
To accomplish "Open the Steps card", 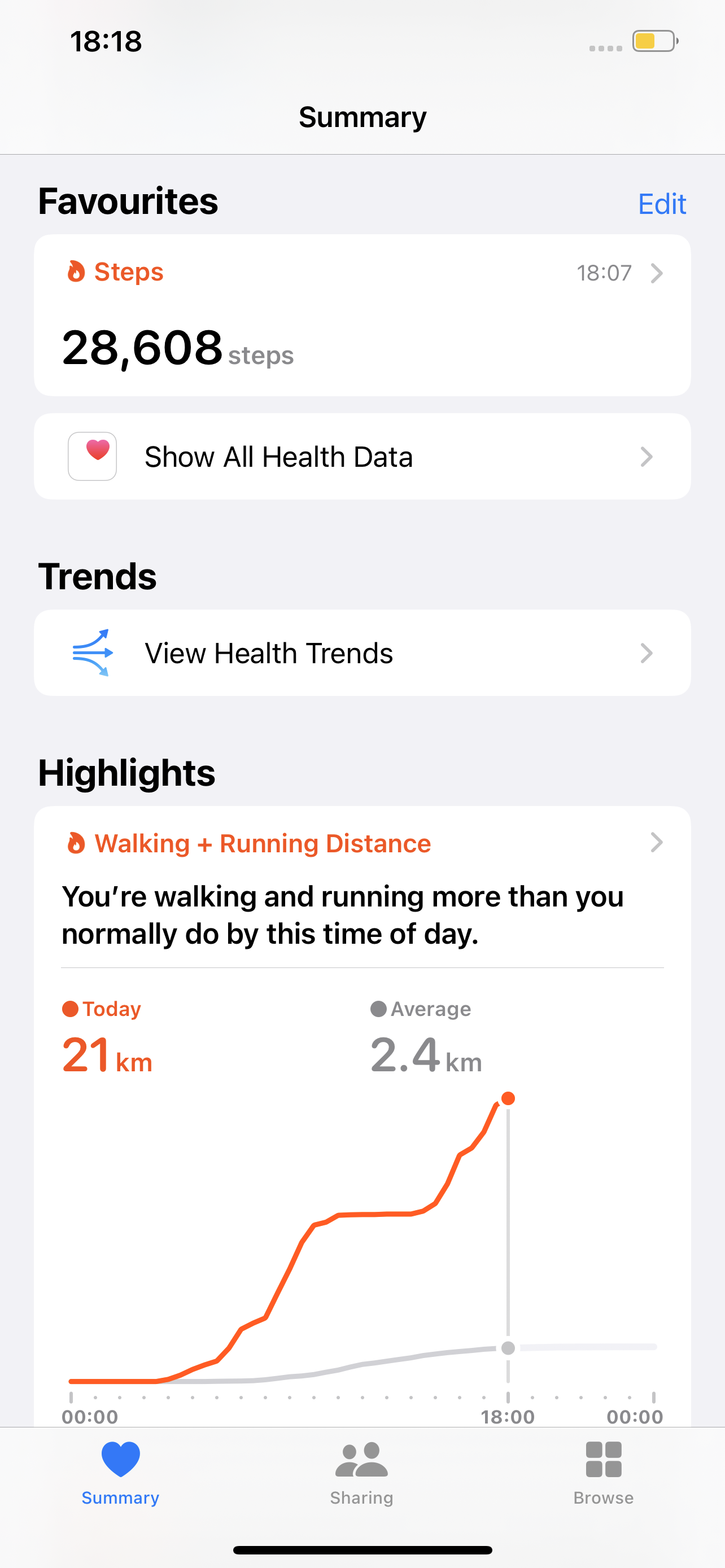I will coord(362,316).
